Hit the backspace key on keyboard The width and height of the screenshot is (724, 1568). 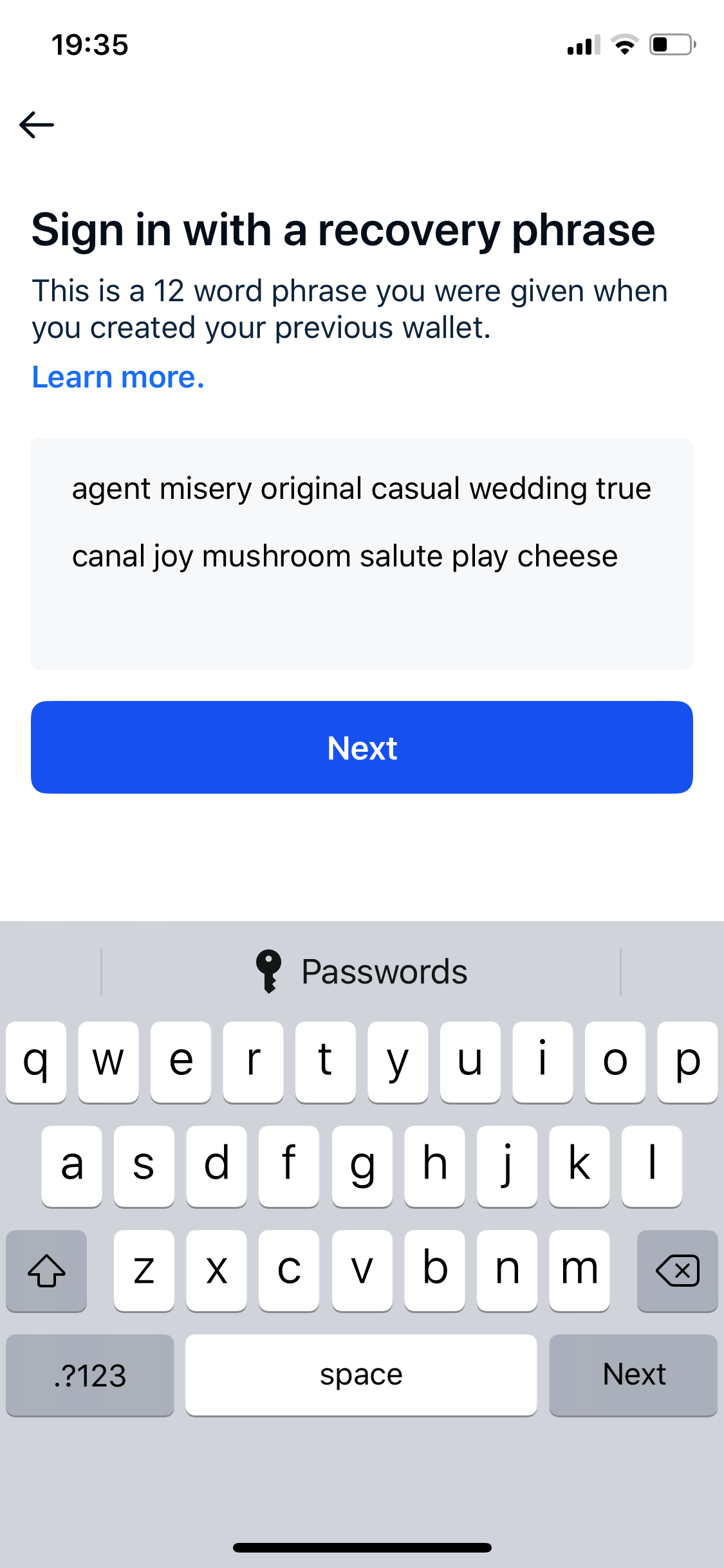677,1271
